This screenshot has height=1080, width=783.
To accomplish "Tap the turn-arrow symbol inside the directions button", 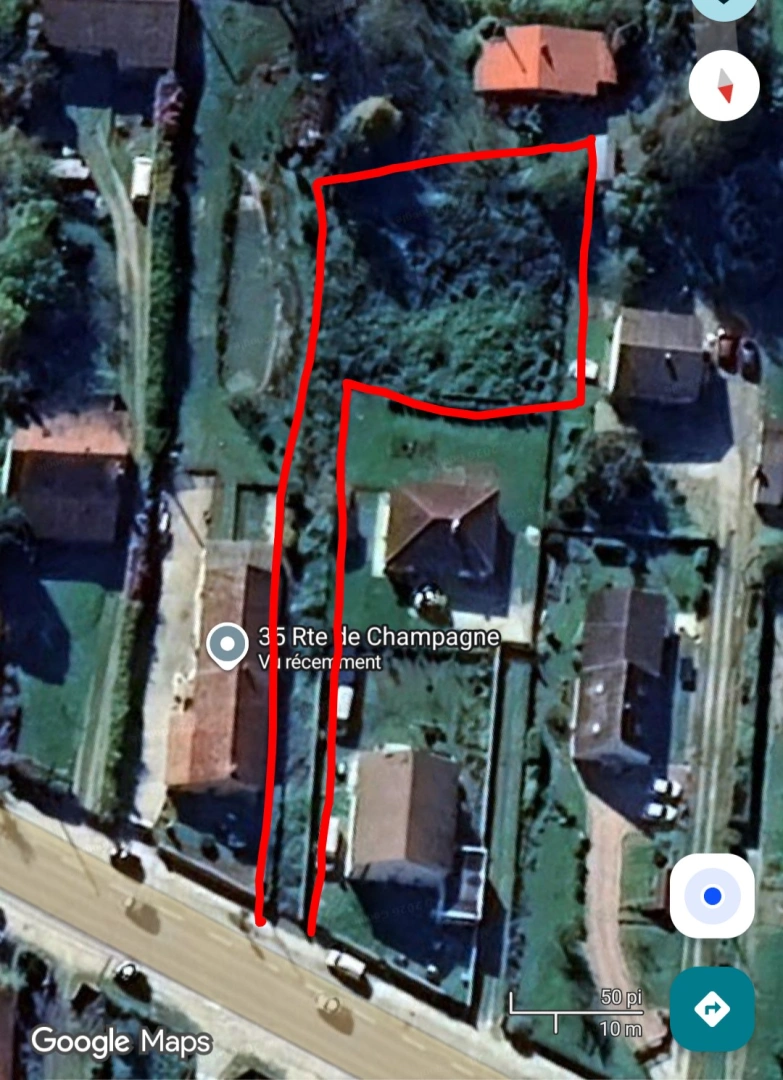I will (714, 1010).
